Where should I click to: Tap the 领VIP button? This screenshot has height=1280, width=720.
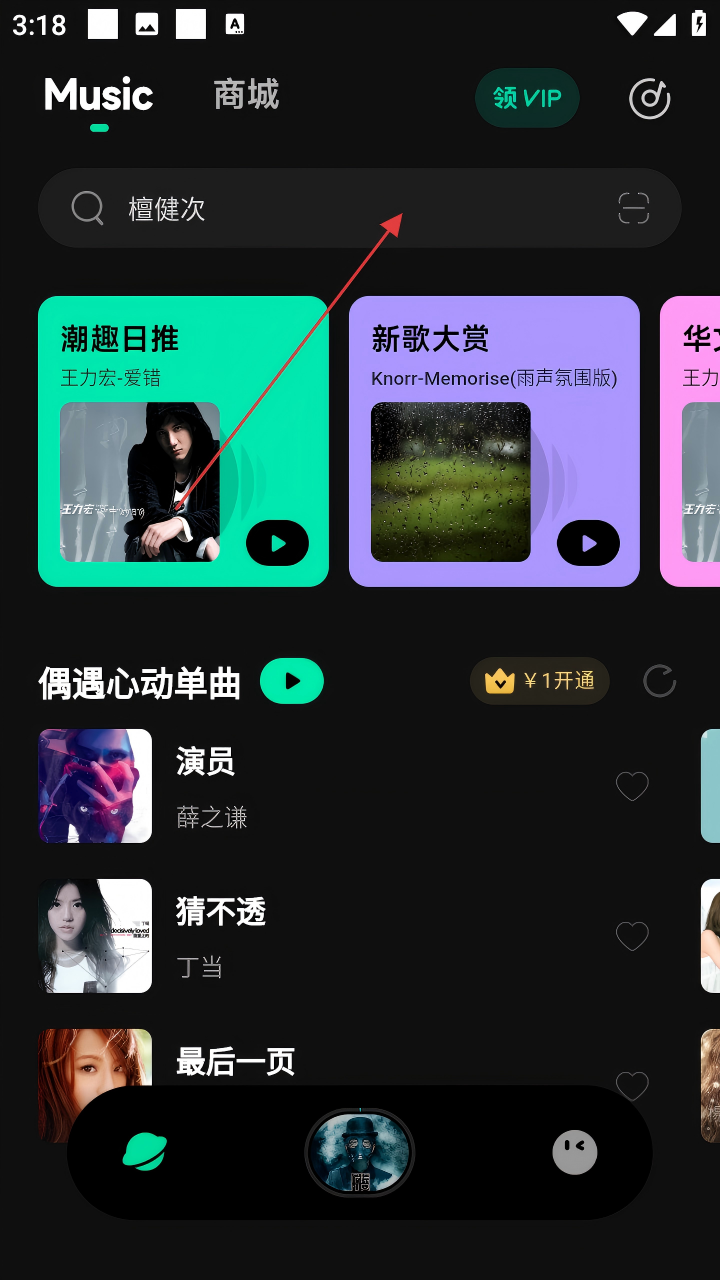(527, 98)
